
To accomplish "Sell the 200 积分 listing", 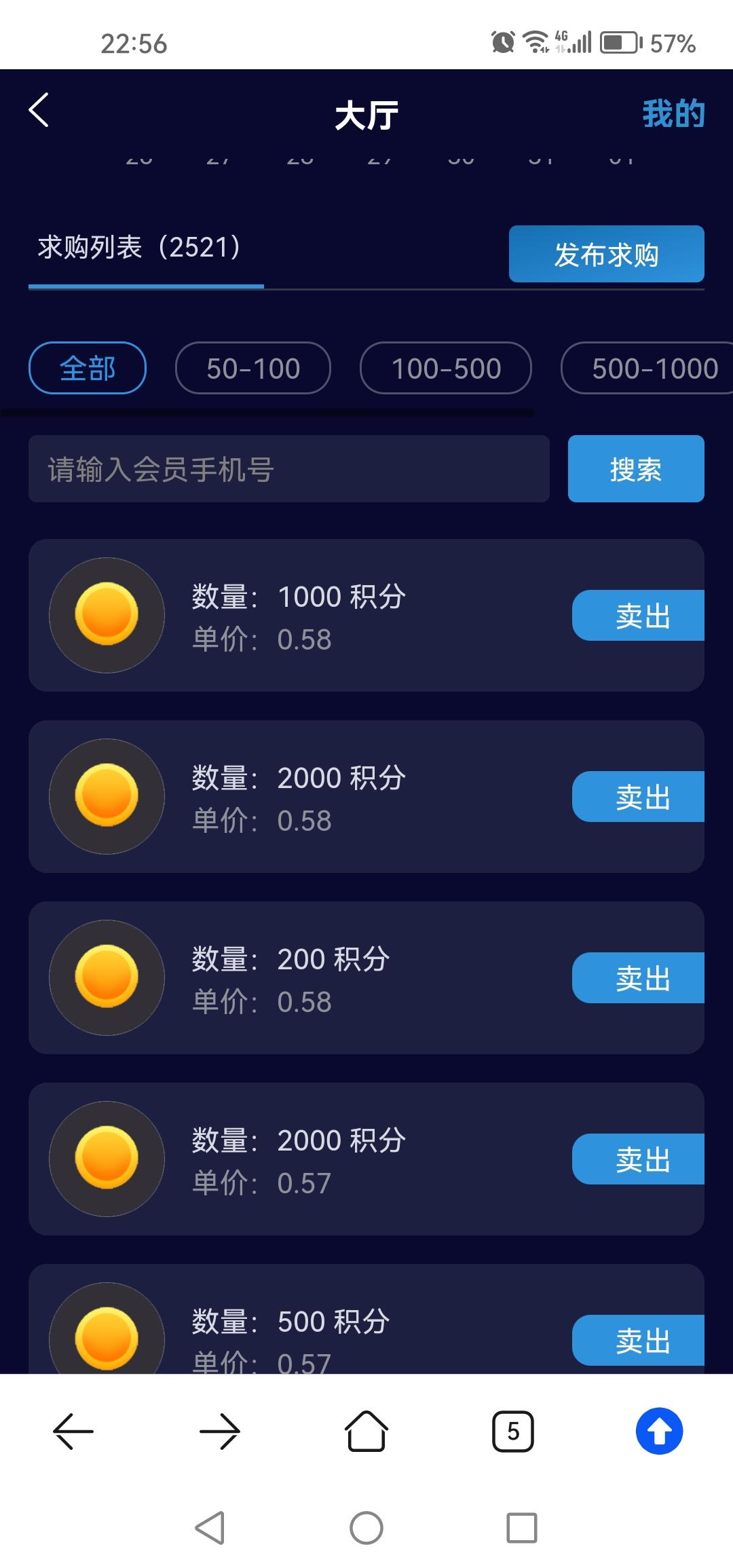I will (638, 977).
